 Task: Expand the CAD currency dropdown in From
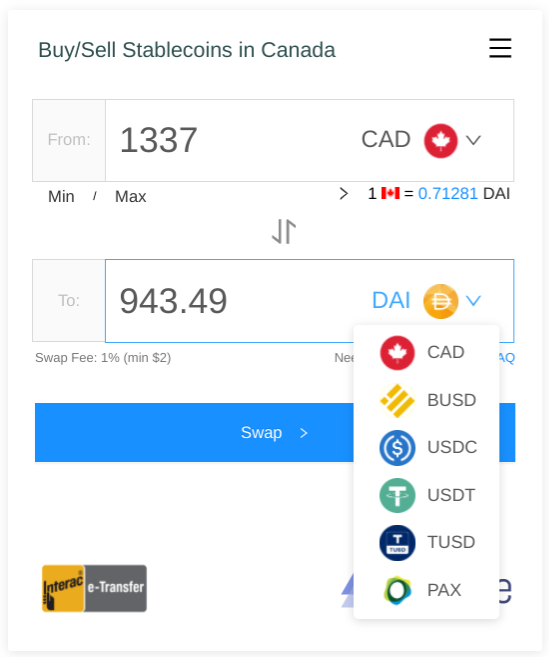[x=421, y=140]
